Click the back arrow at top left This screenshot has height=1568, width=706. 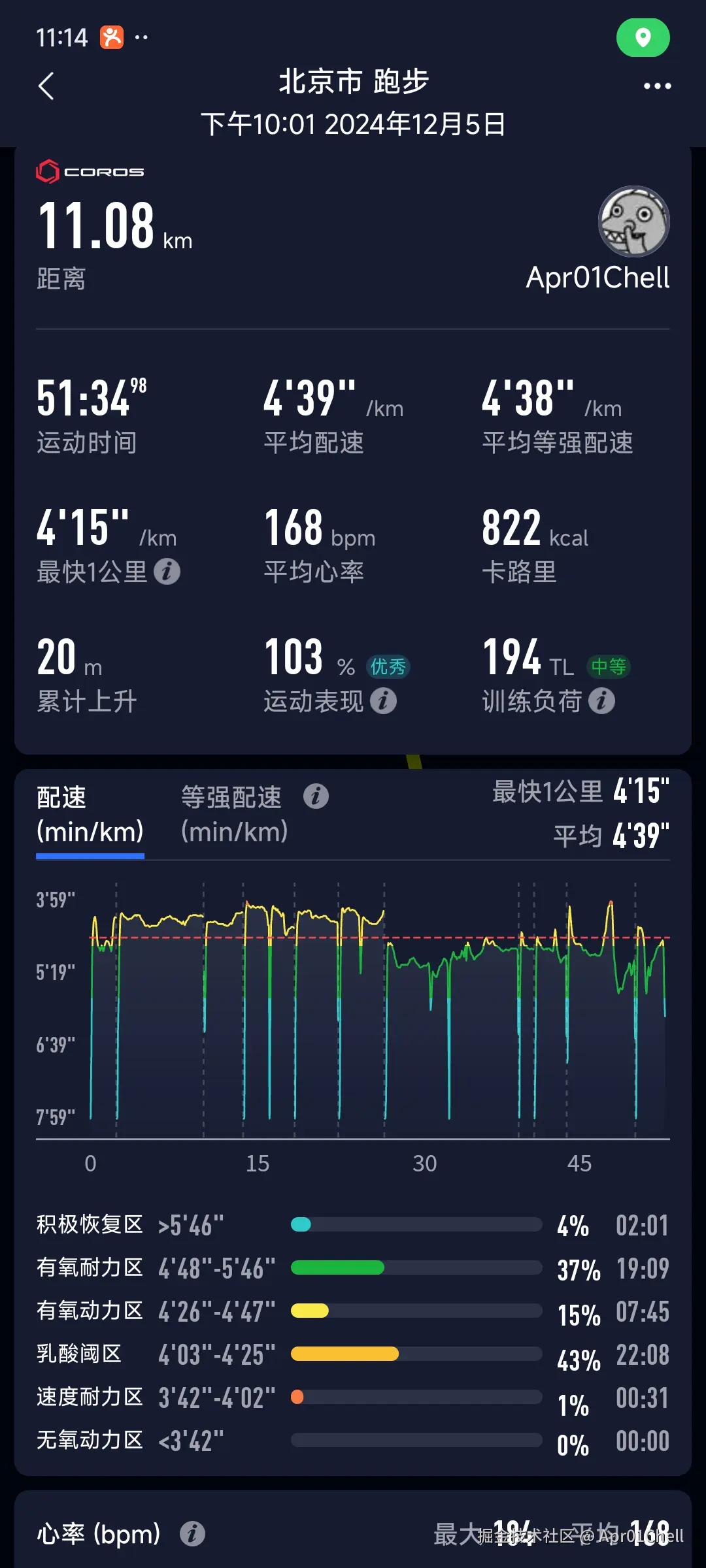coord(46,87)
